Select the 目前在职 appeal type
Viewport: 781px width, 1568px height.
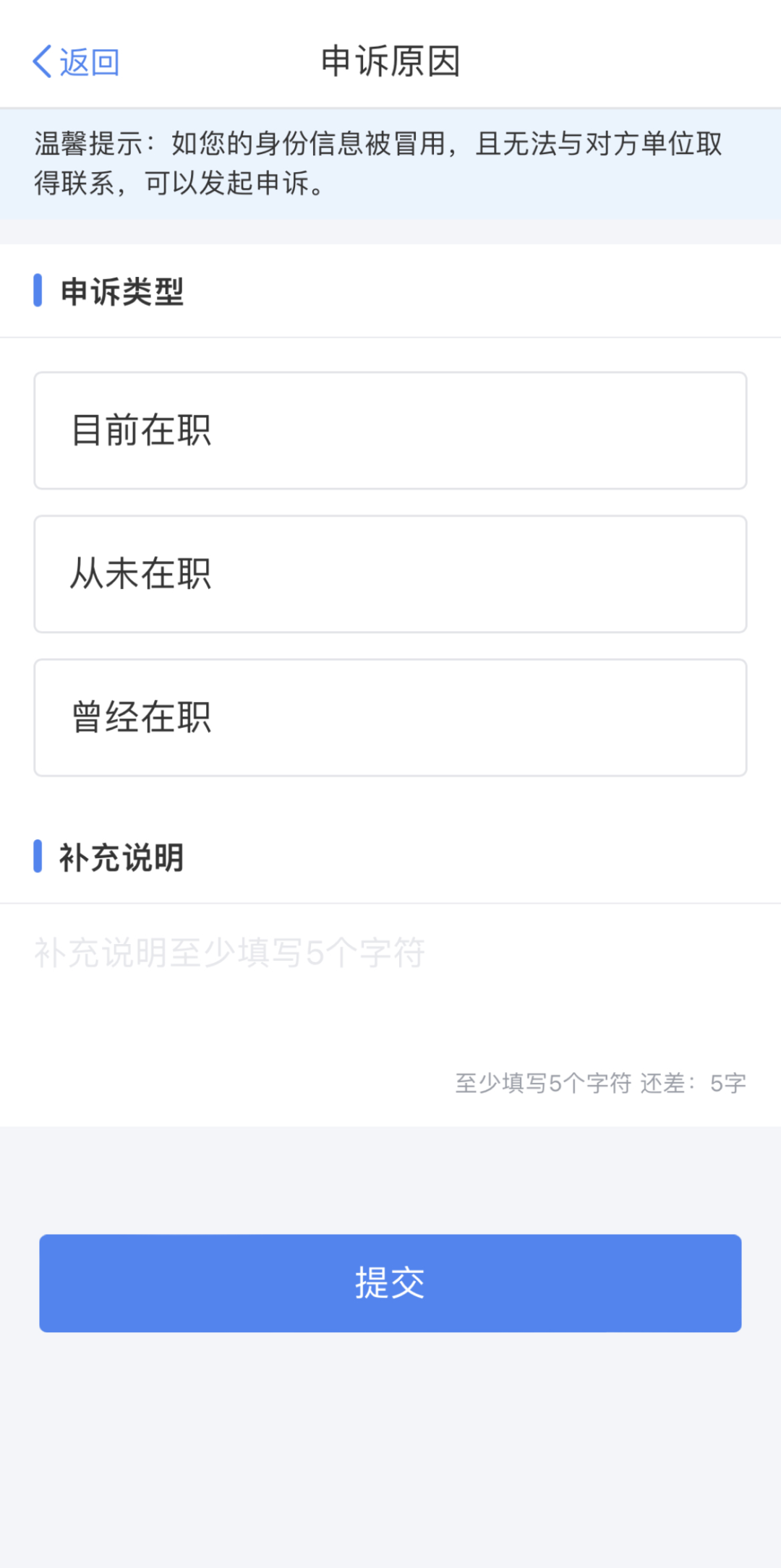pyautogui.click(x=390, y=431)
